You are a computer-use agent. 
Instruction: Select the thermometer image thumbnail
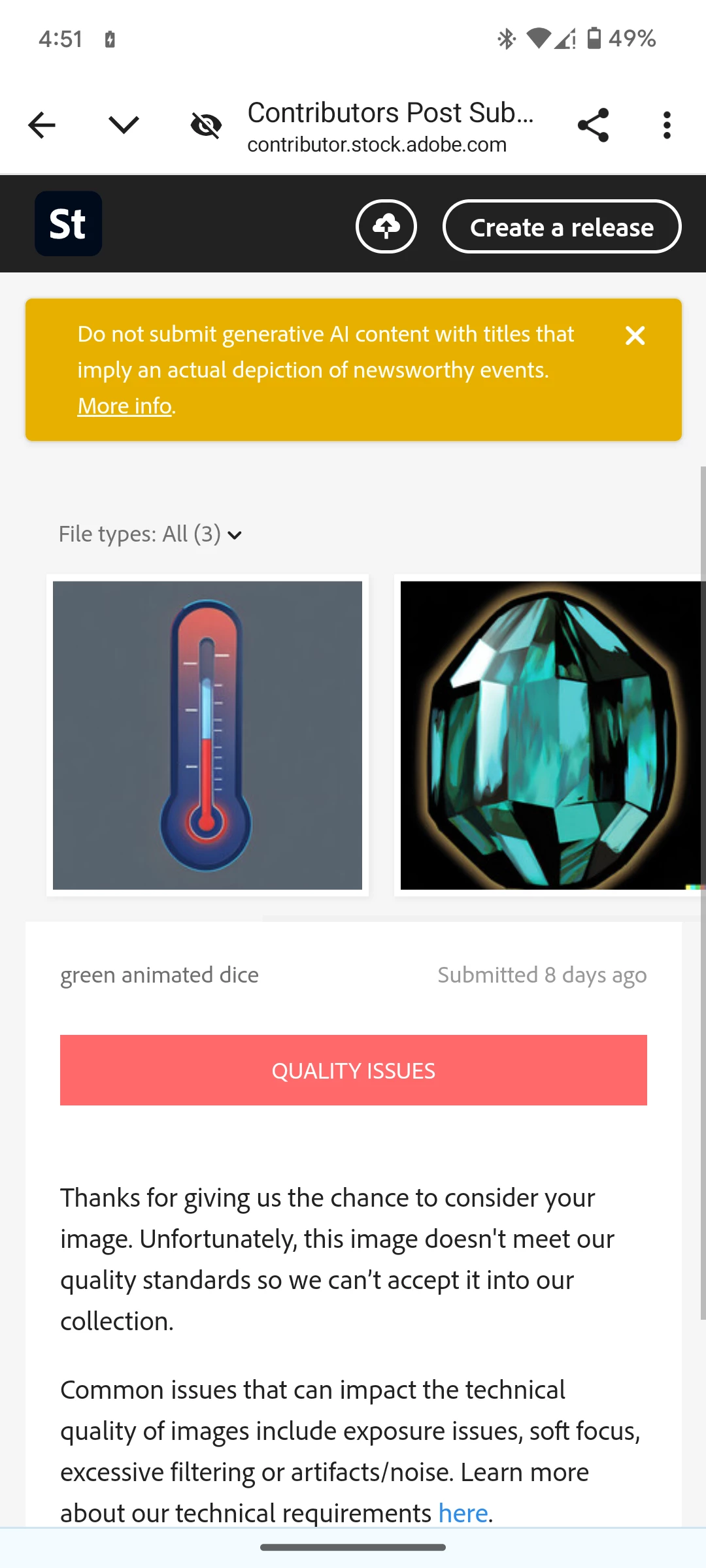207,735
